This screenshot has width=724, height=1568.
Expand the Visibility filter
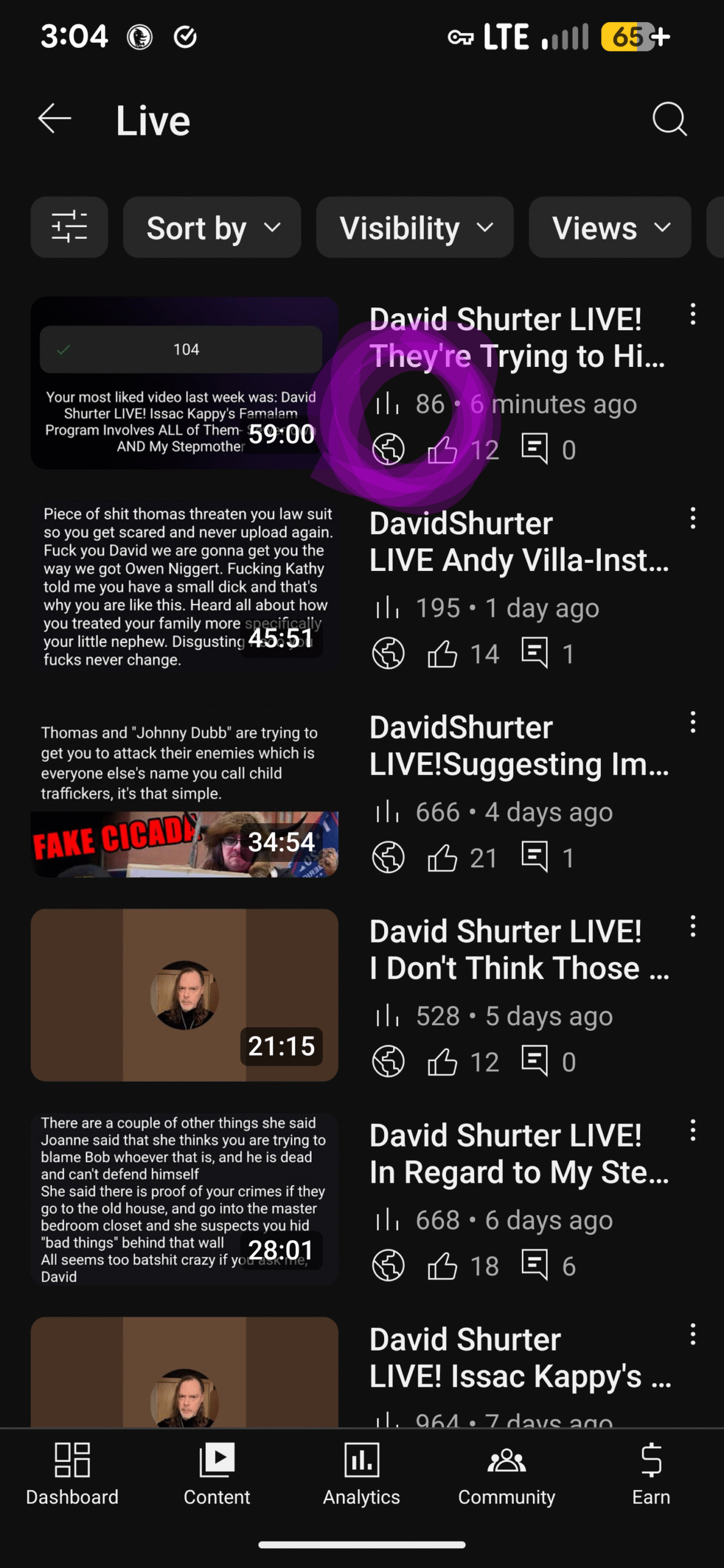(x=415, y=227)
